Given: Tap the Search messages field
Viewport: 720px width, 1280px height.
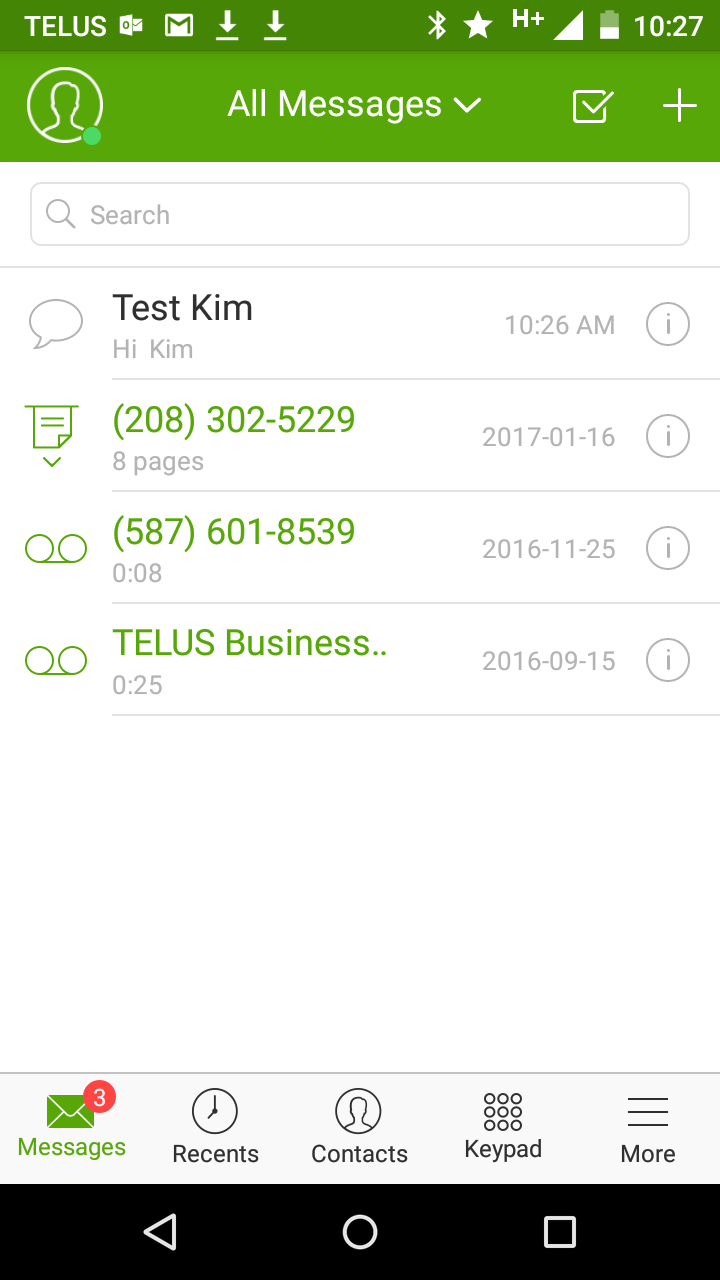Looking at the screenshot, I should (x=360, y=214).
